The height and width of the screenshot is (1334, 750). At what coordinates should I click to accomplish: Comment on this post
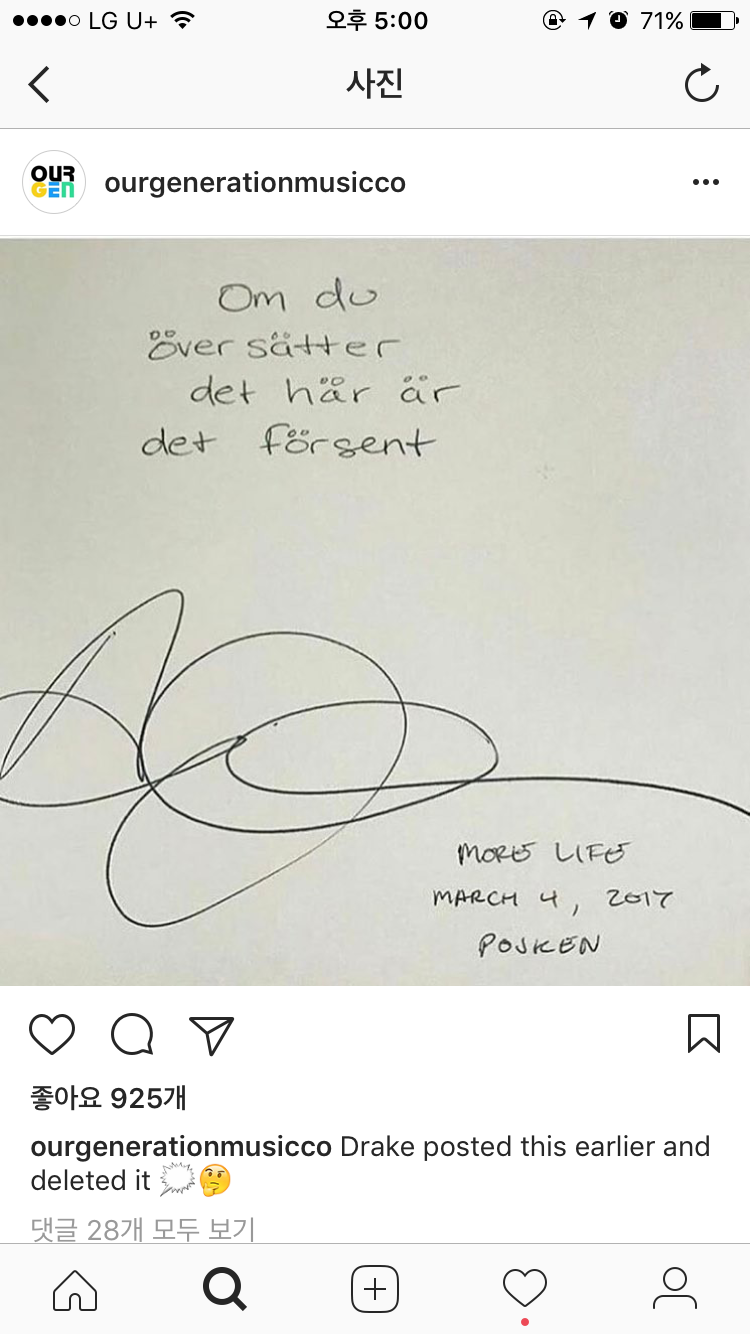pos(132,1035)
